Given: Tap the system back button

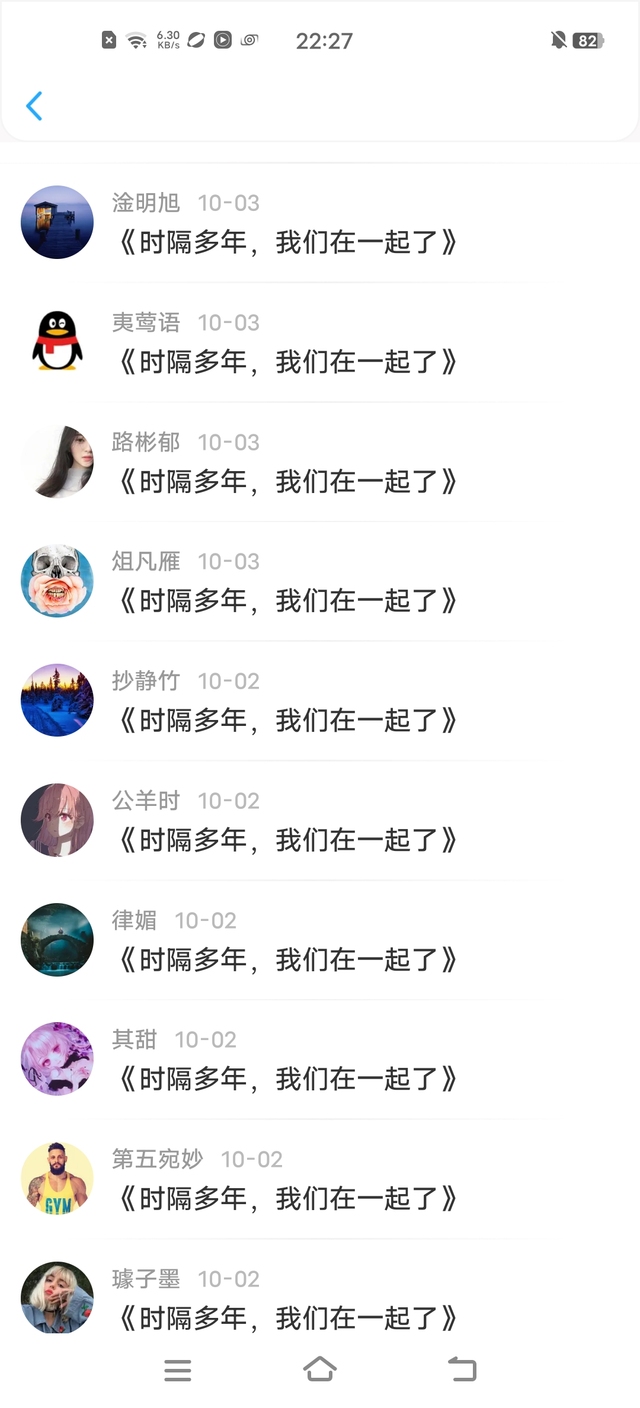Looking at the screenshot, I should pos(462,1370).
